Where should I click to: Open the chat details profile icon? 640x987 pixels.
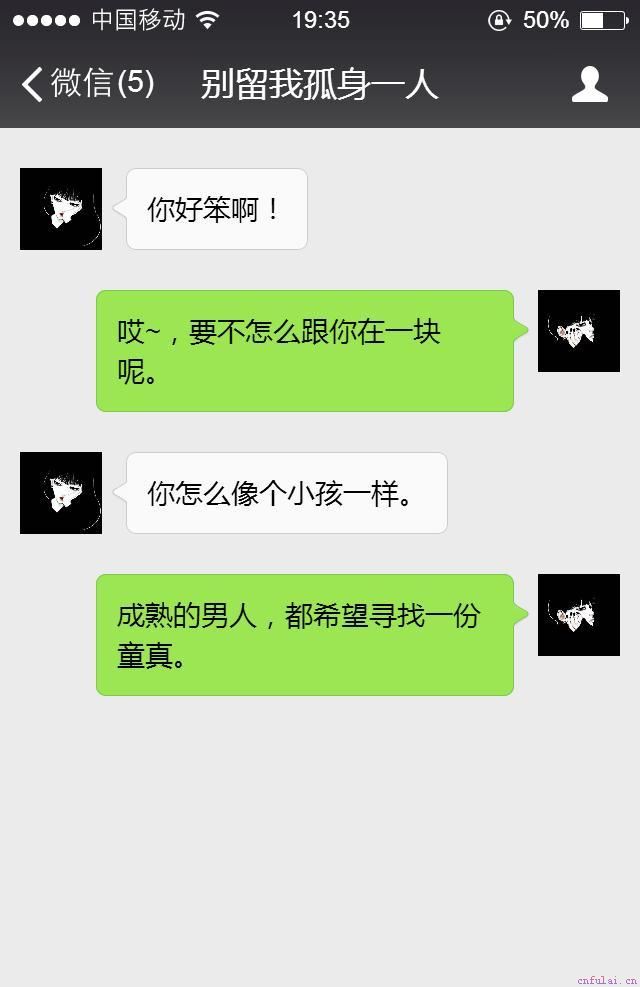click(x=589, y=84)
